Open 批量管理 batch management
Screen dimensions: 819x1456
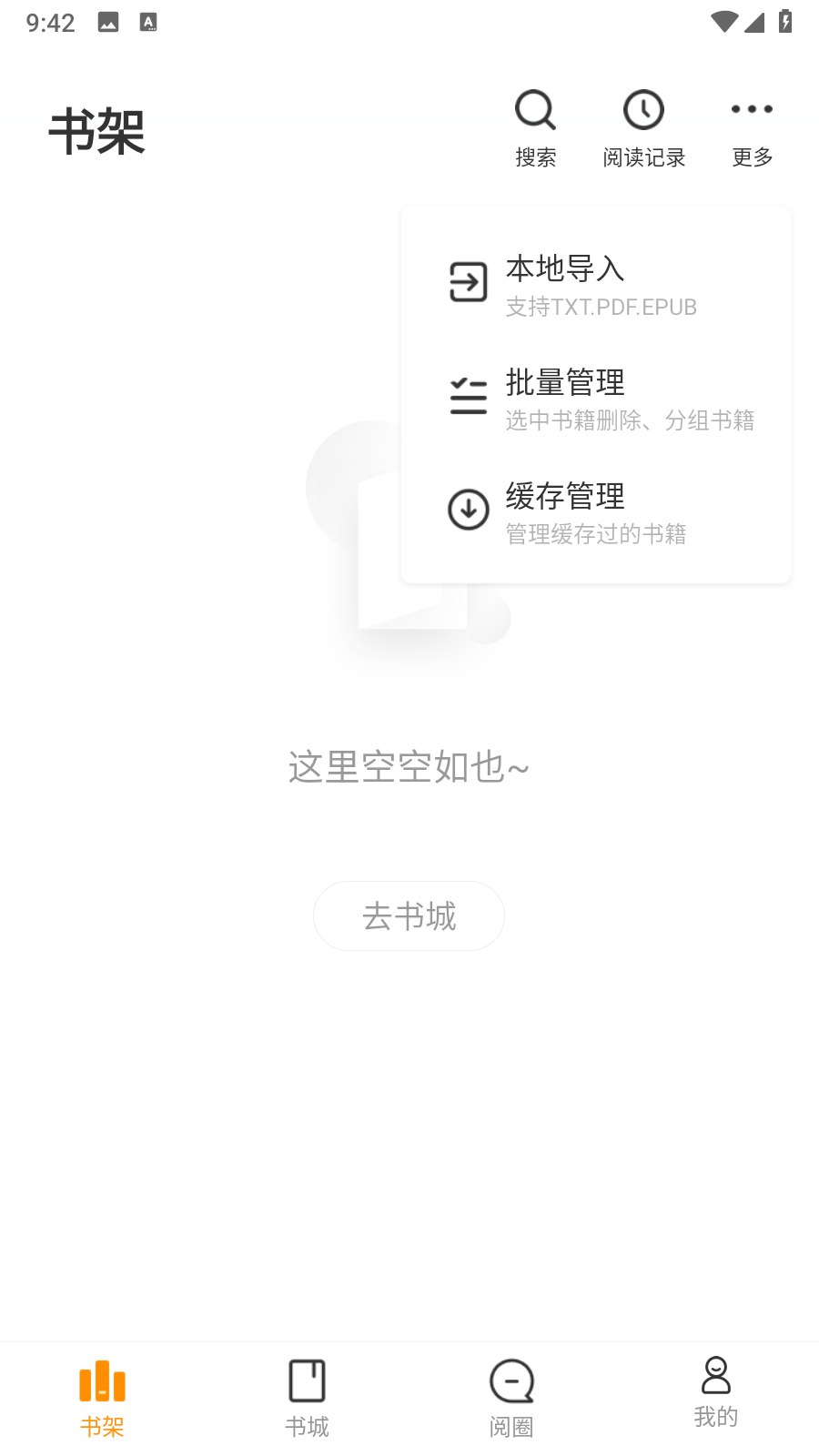(x=596, y=398)
